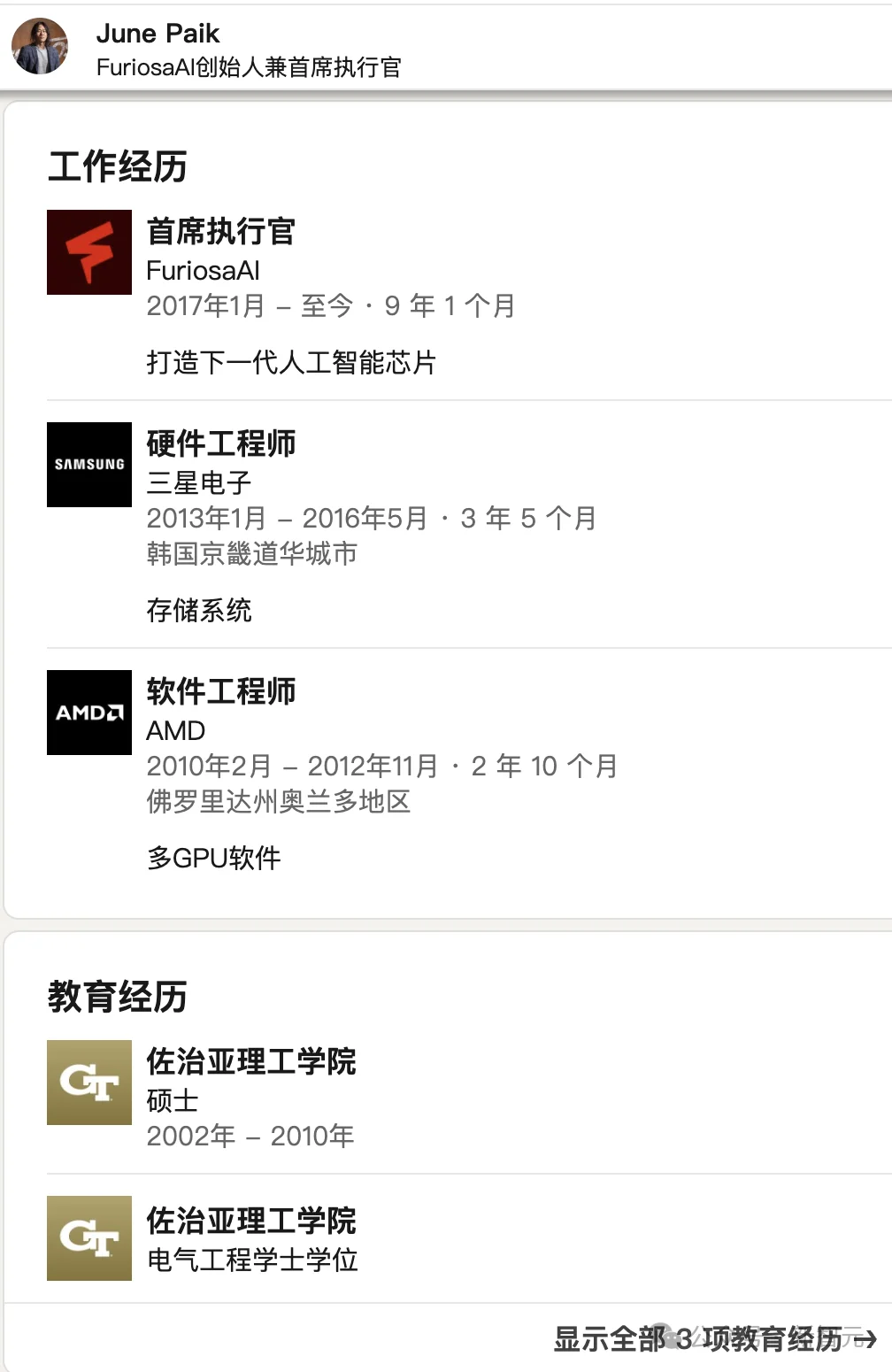
Task: Click the 电气工程学士学位 entry
Action: 252,1260
